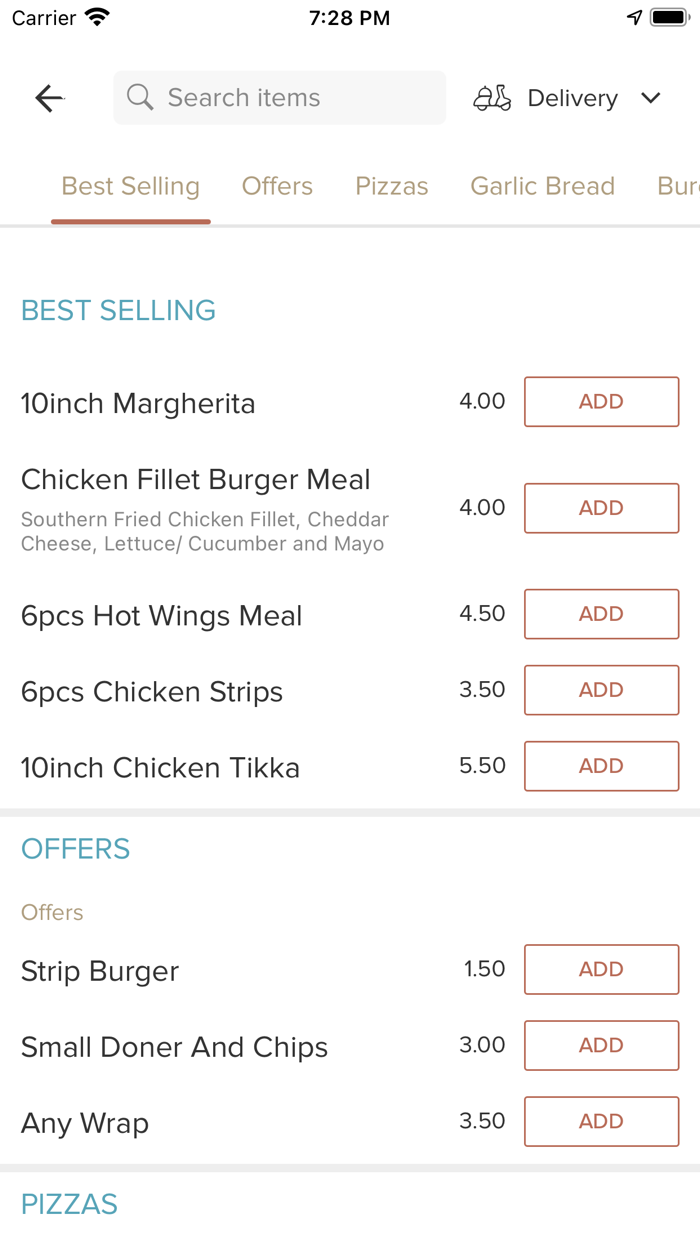Switch to the Best Selling tab
700x1244 pixels.
pyautogui.click(x=131, y=187)
